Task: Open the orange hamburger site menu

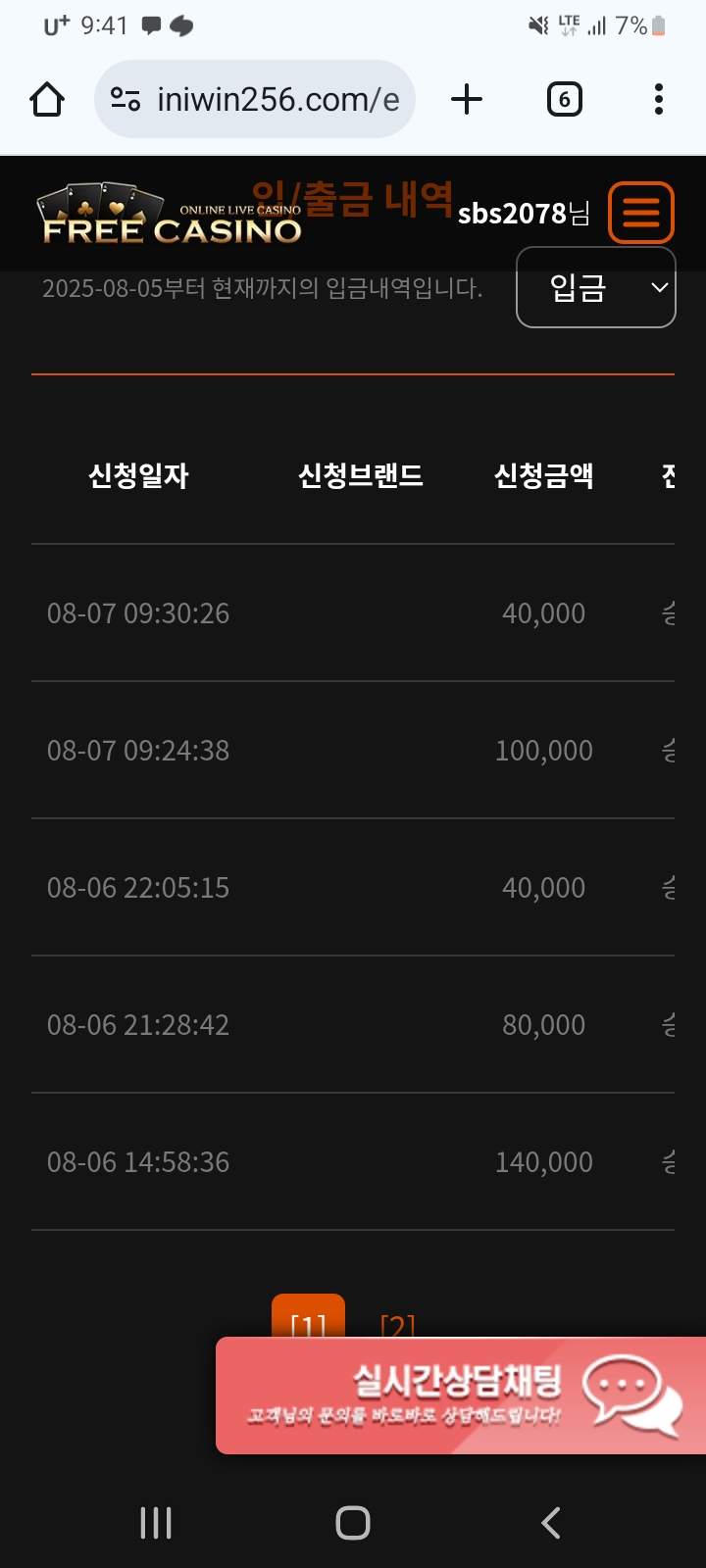Action: pos(641,212)
